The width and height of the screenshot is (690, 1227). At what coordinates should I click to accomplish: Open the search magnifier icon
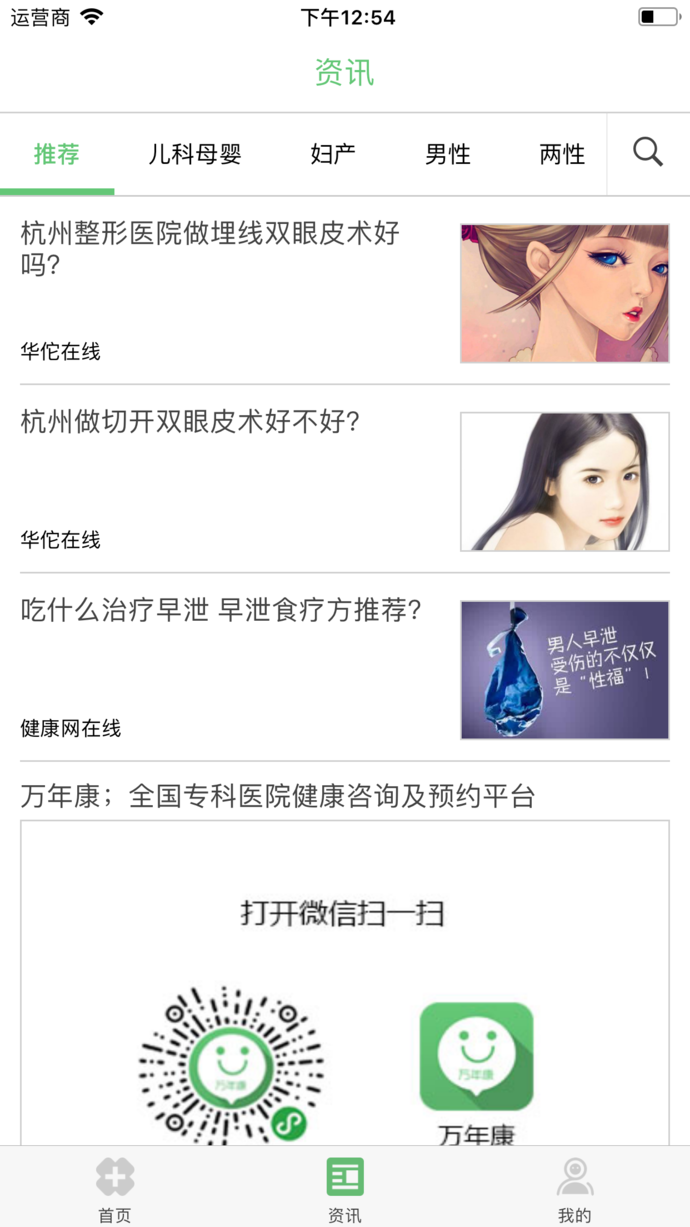648,153
